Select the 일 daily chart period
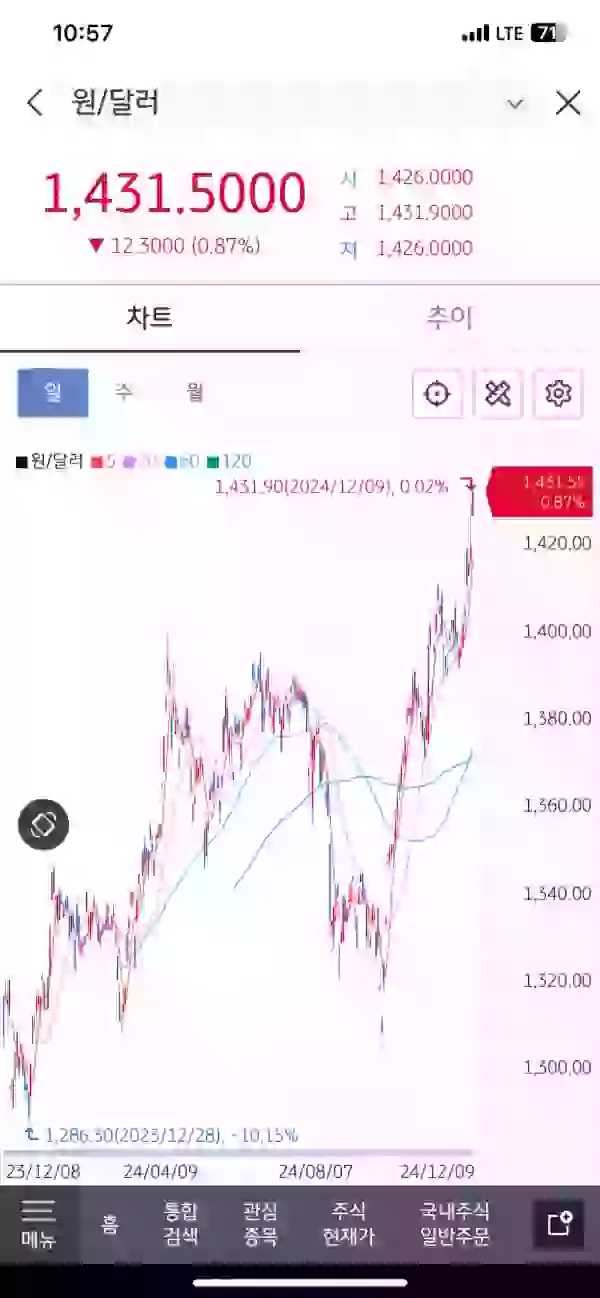 (53, 393)
